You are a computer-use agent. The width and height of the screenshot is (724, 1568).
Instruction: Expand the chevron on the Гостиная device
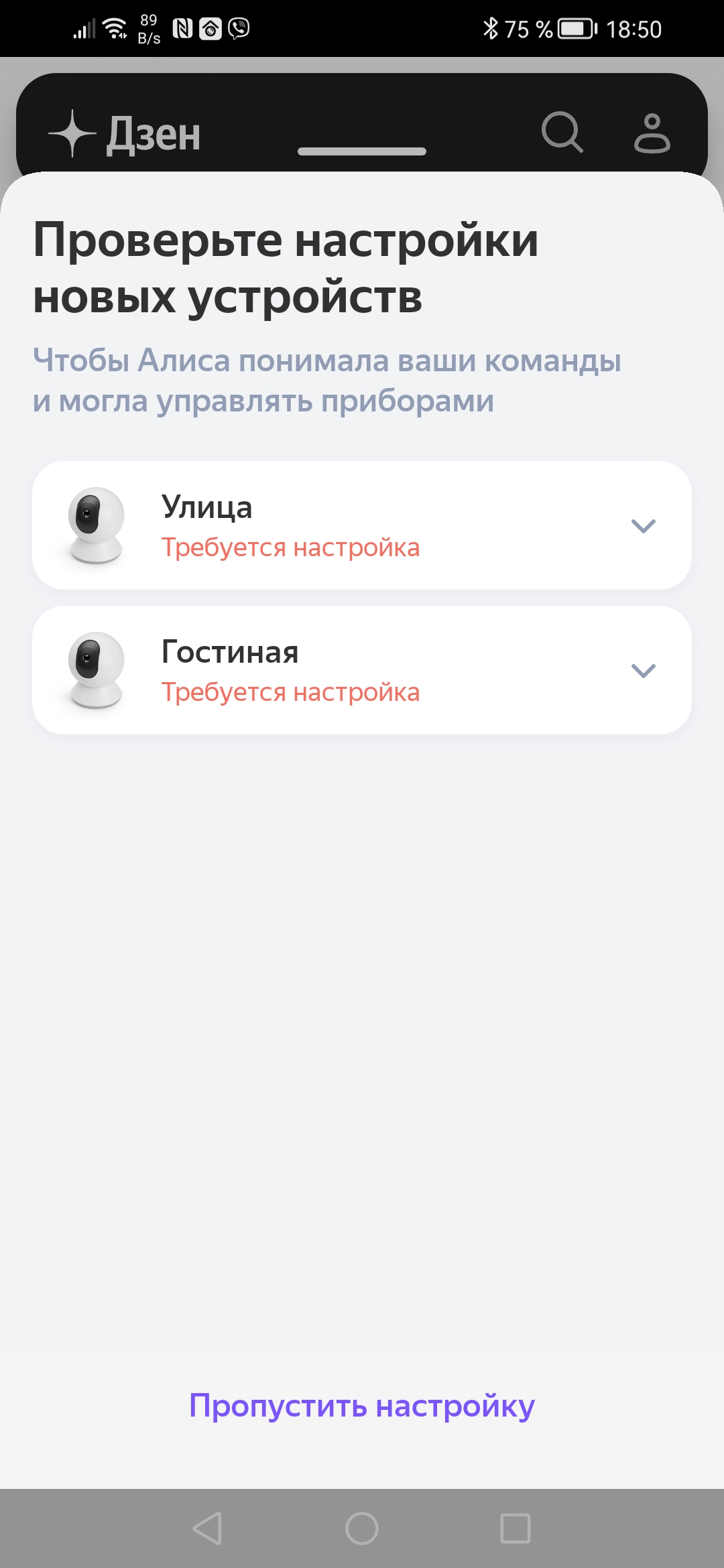click(643, 671)
